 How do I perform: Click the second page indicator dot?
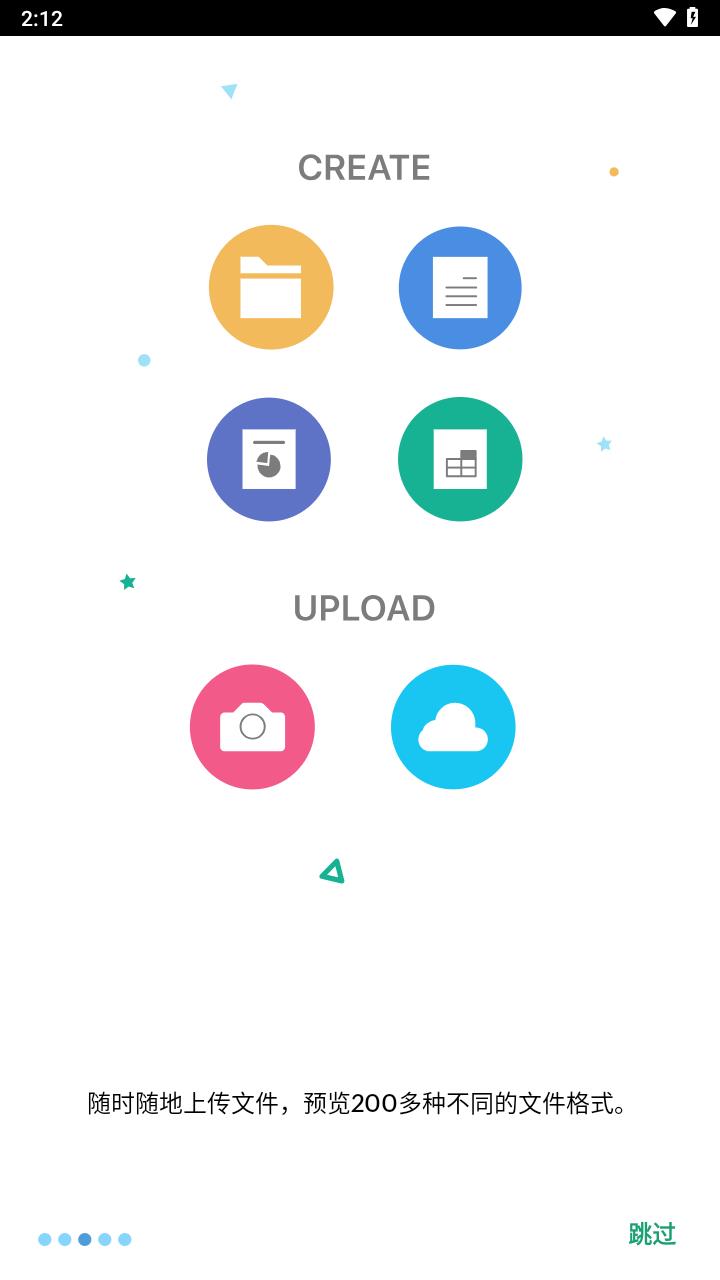pyautogui.click(x=64, y=1239)
